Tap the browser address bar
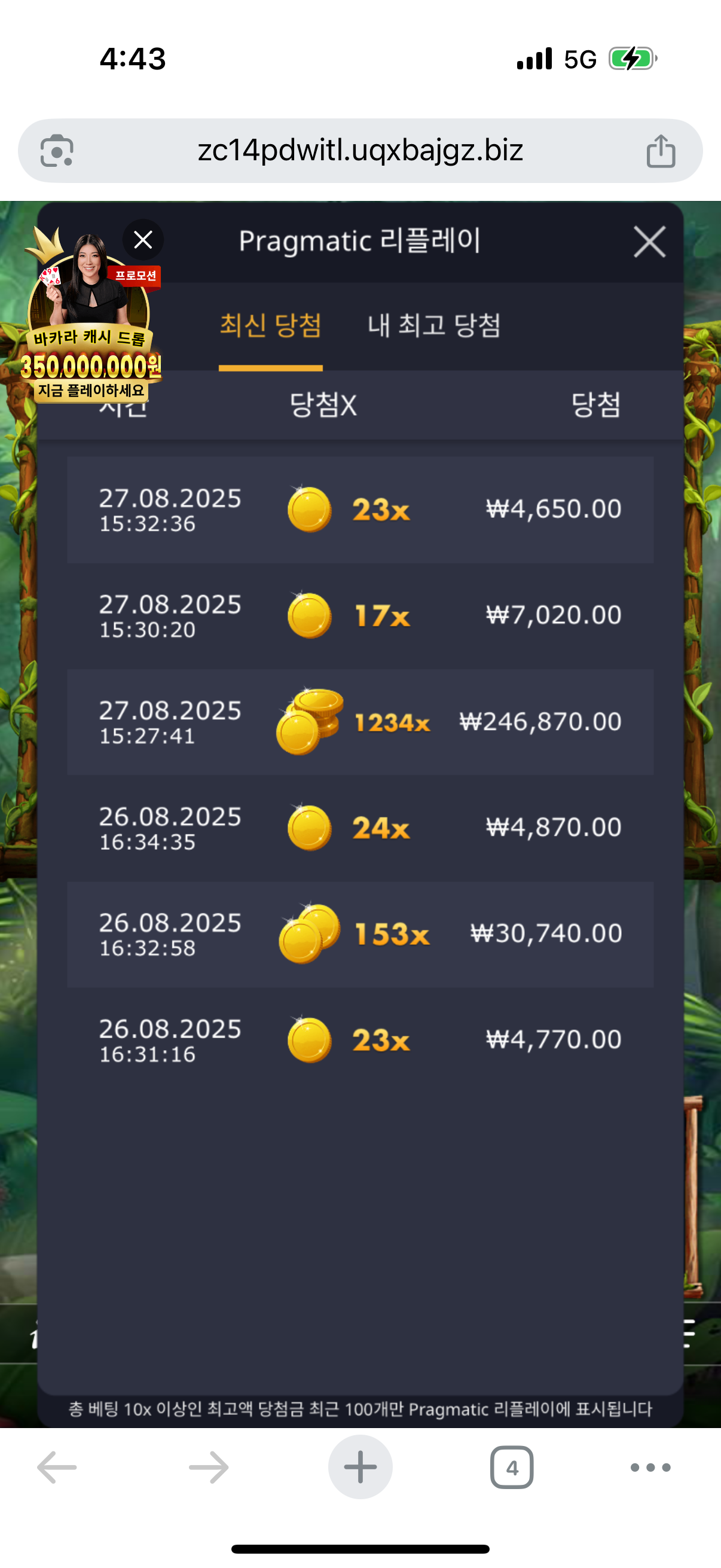 tap(360, 150)
